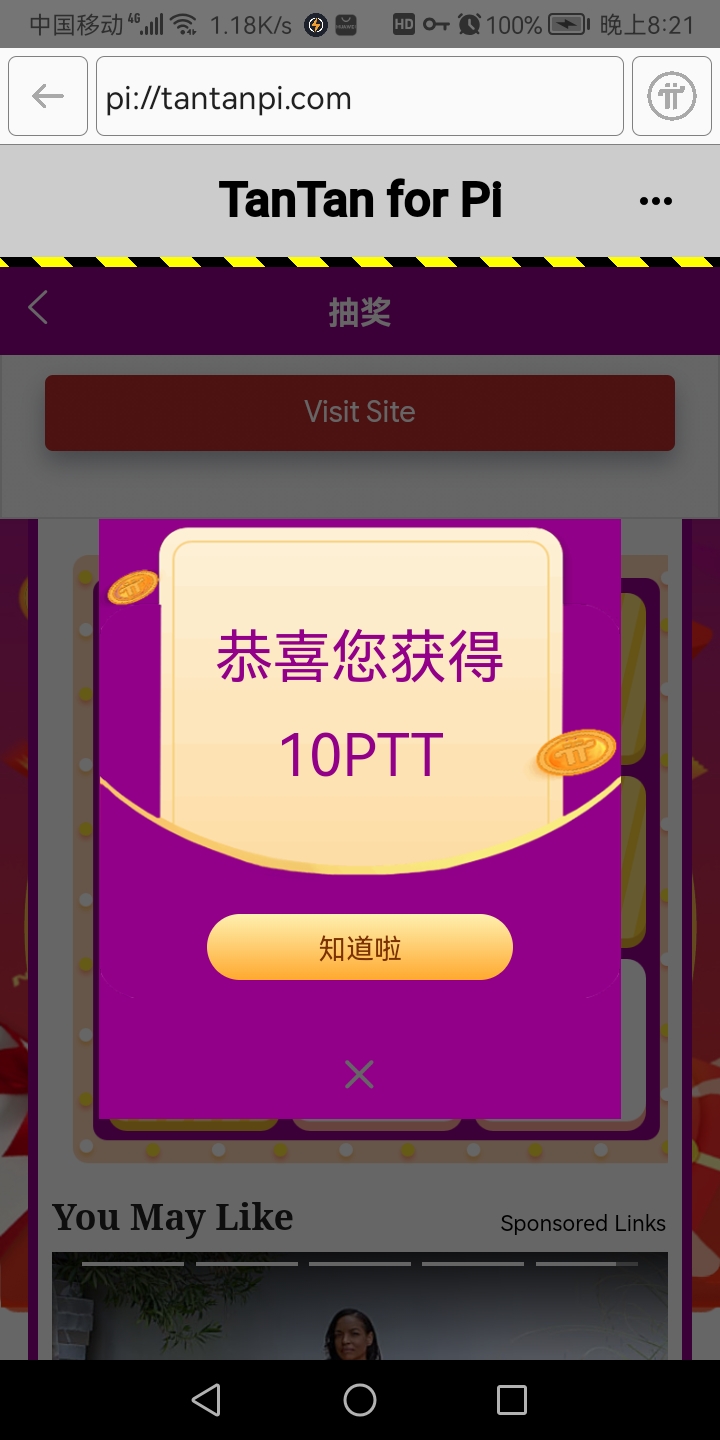
Task: Open the sponsored ad image under You May Like
Action: pyautogui.click(x=360, y=1310)
